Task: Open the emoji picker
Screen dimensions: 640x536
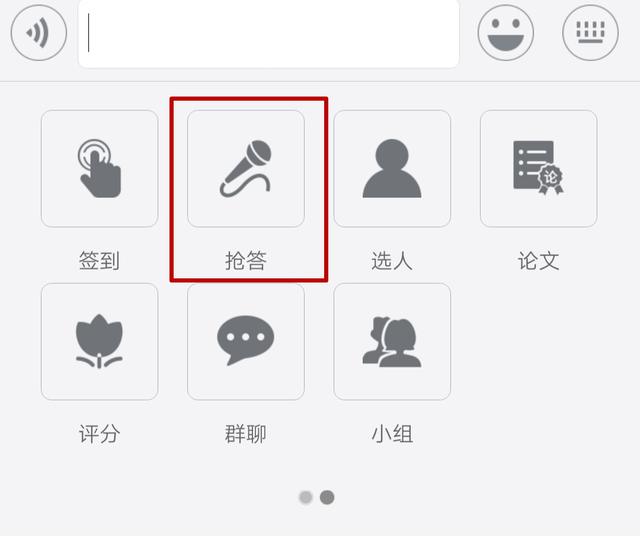Action: [505, 33]
